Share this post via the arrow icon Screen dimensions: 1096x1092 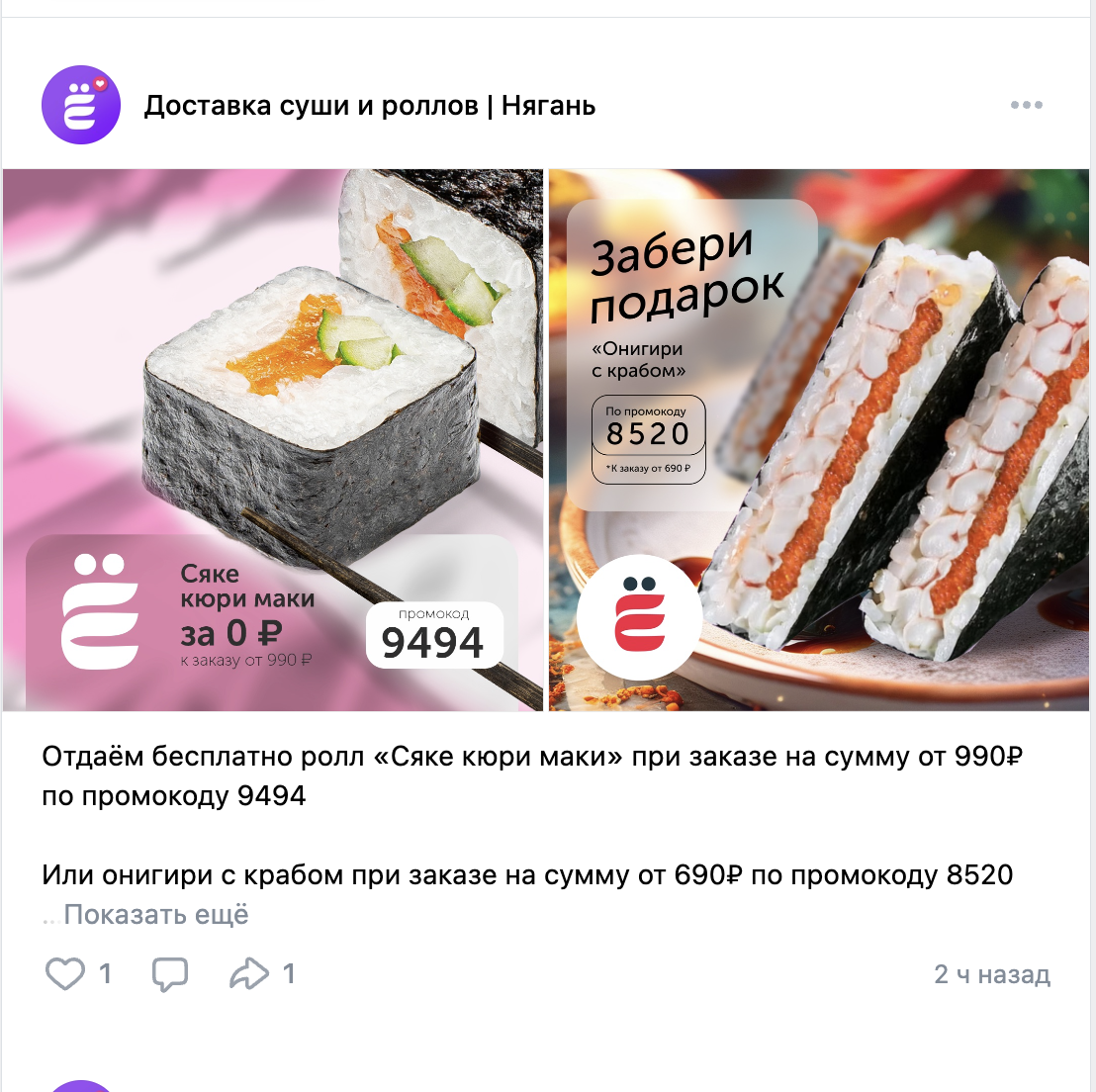click(248, 974)
